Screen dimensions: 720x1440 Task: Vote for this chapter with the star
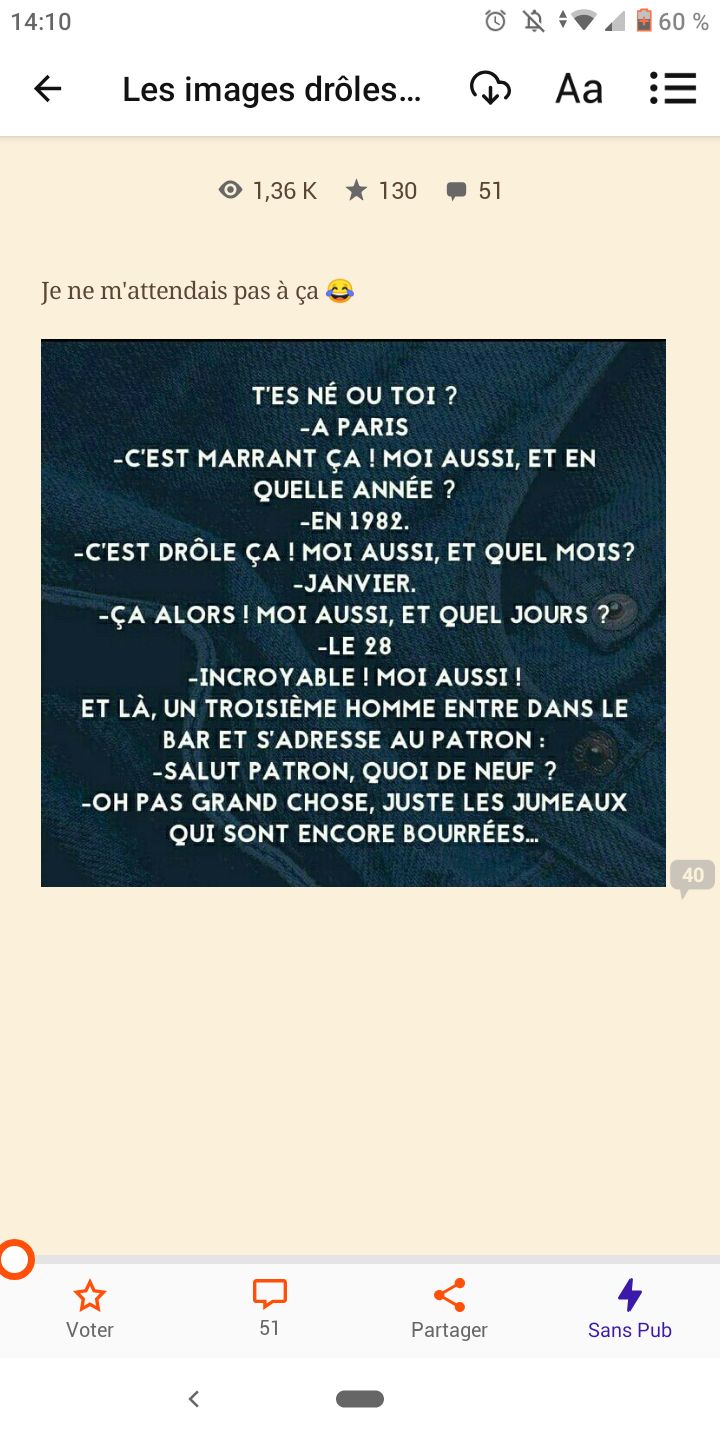[x=90, y=1308]
